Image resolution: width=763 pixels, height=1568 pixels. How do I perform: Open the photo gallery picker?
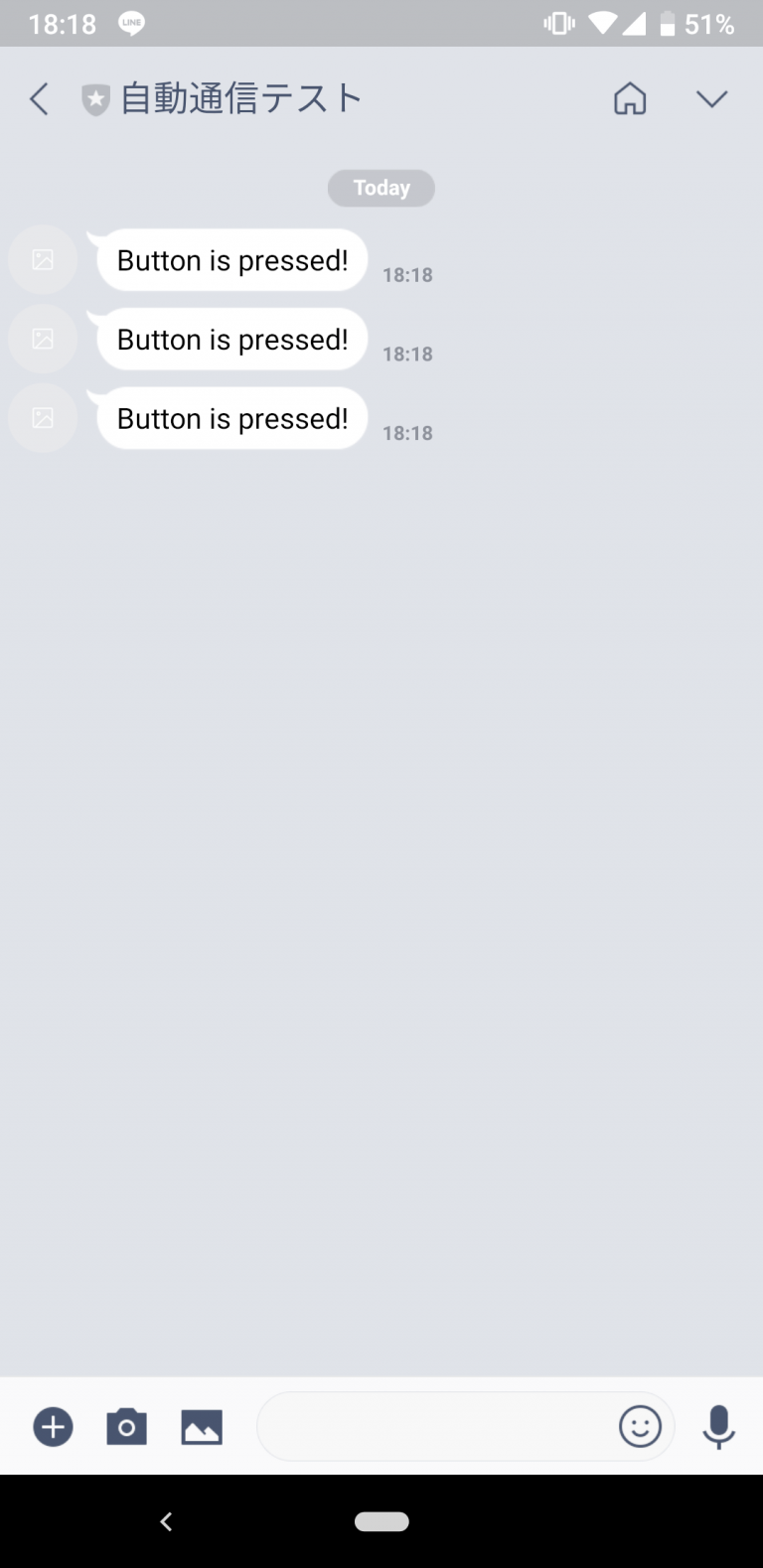[x=202, y=1428]
